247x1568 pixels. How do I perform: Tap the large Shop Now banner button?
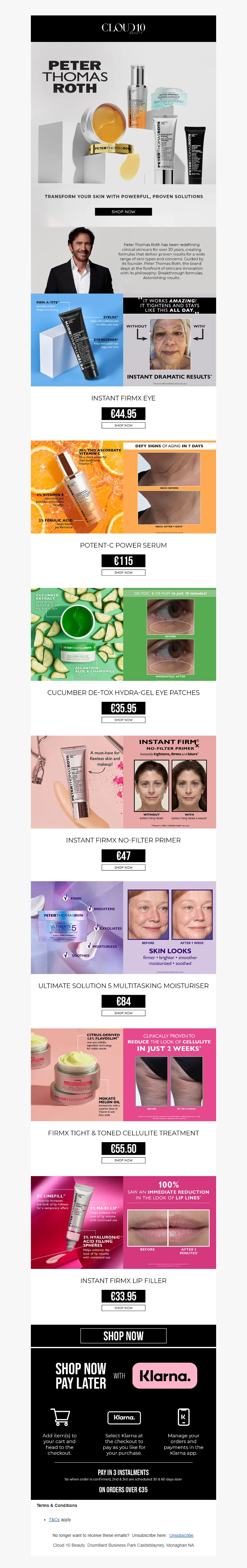tap(123, 1336)
